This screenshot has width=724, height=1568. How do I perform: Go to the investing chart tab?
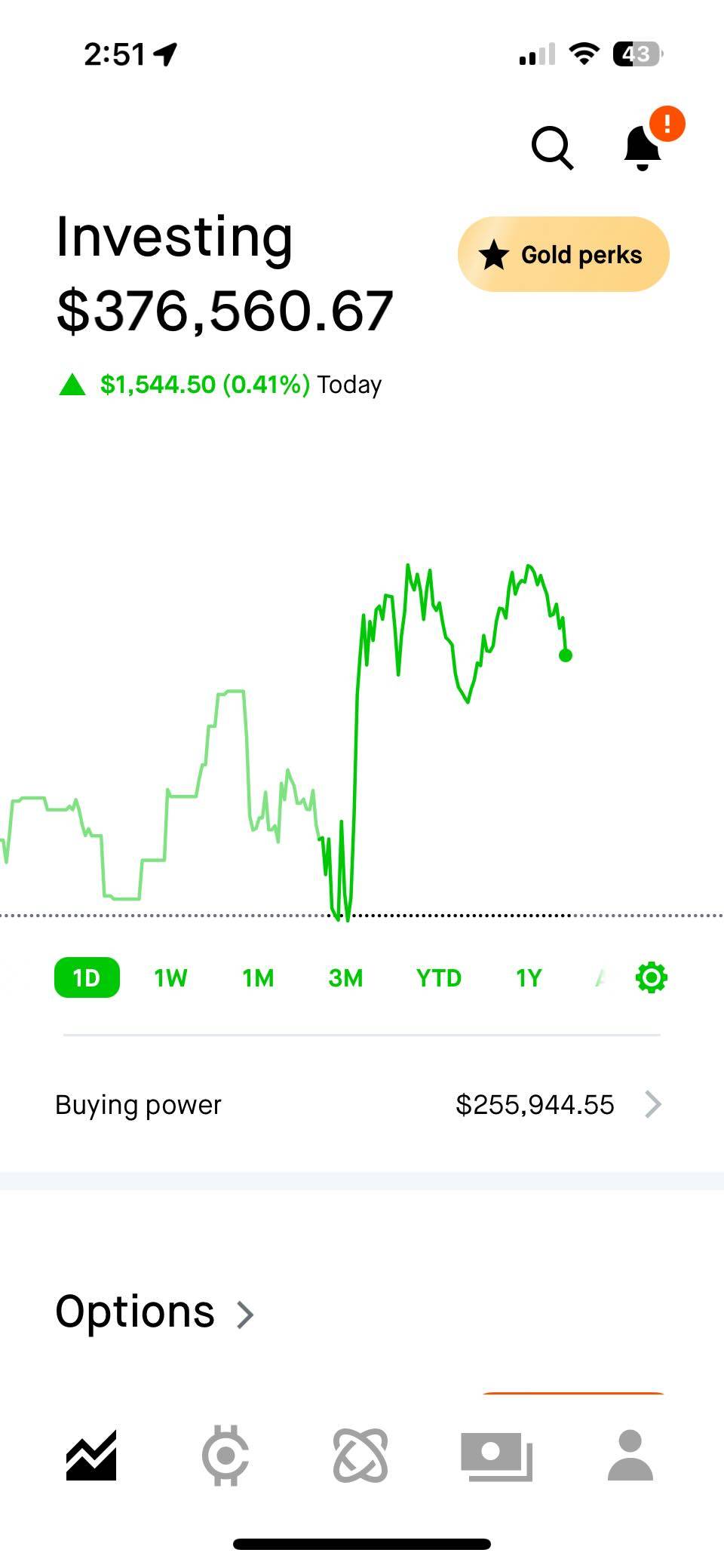pyautogui.click(x=91, y=1455)
